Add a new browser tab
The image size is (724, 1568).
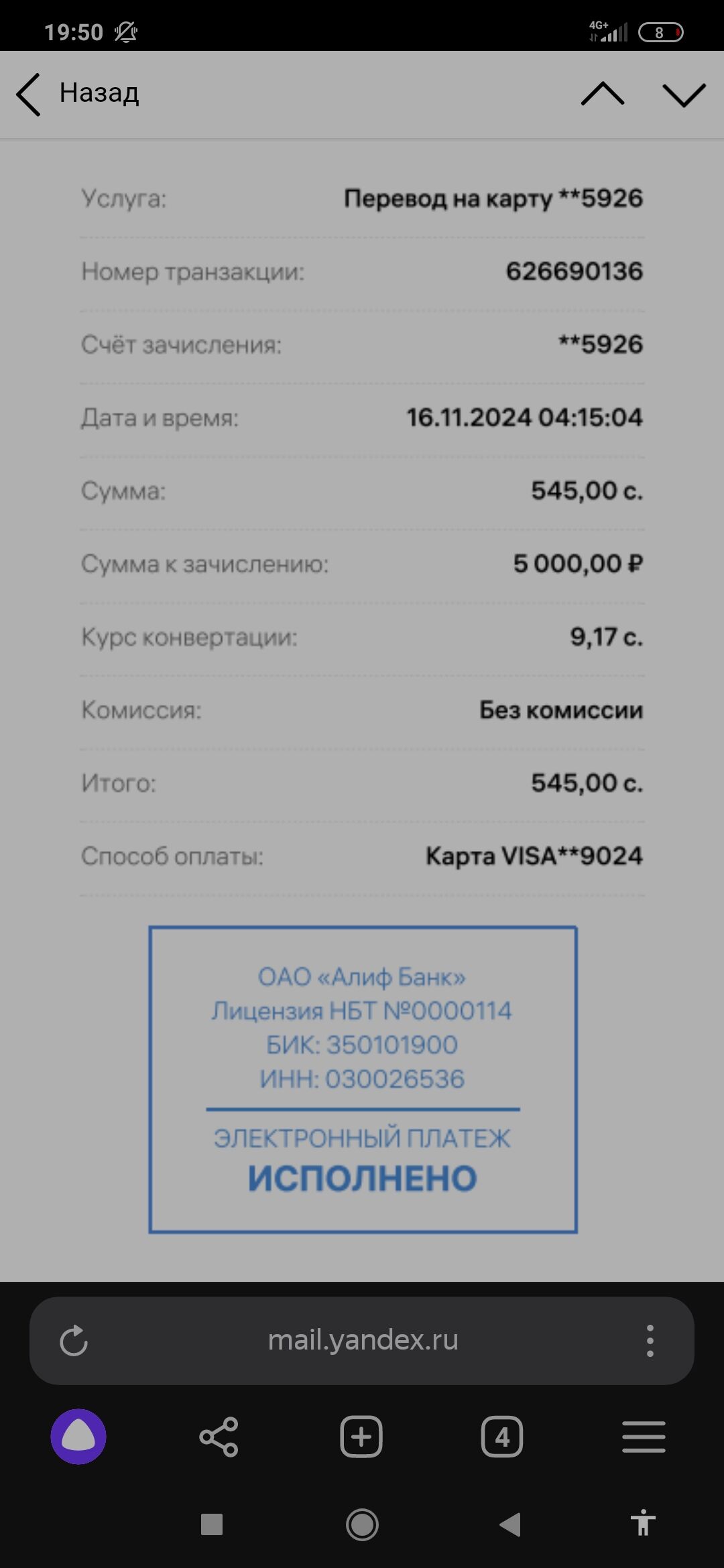361,1437
